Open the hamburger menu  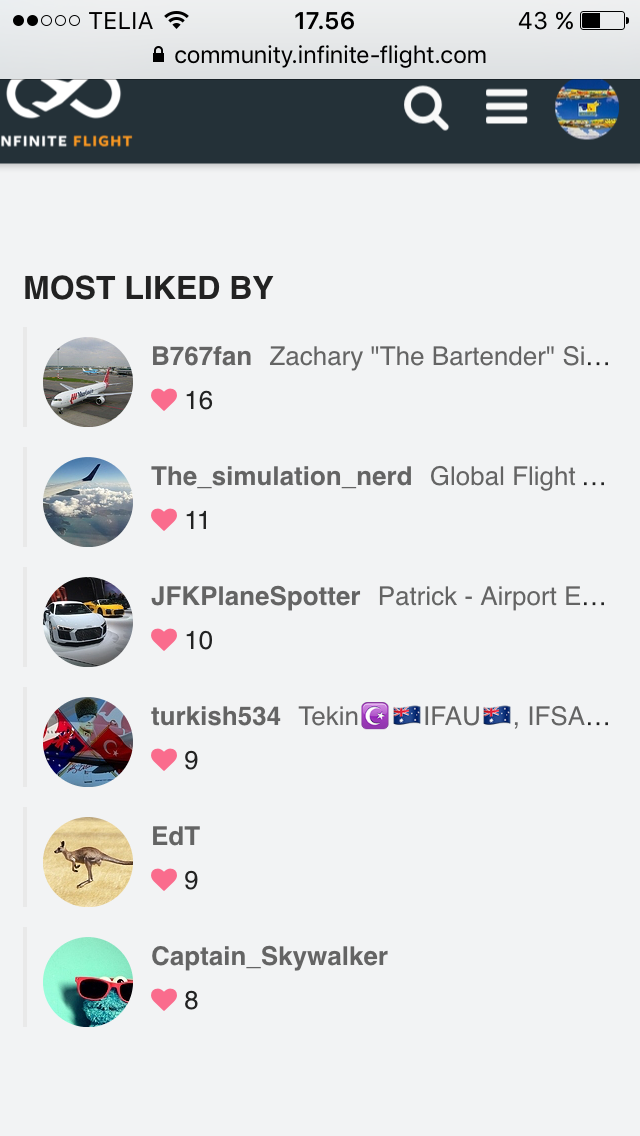[x=506, y=107]
